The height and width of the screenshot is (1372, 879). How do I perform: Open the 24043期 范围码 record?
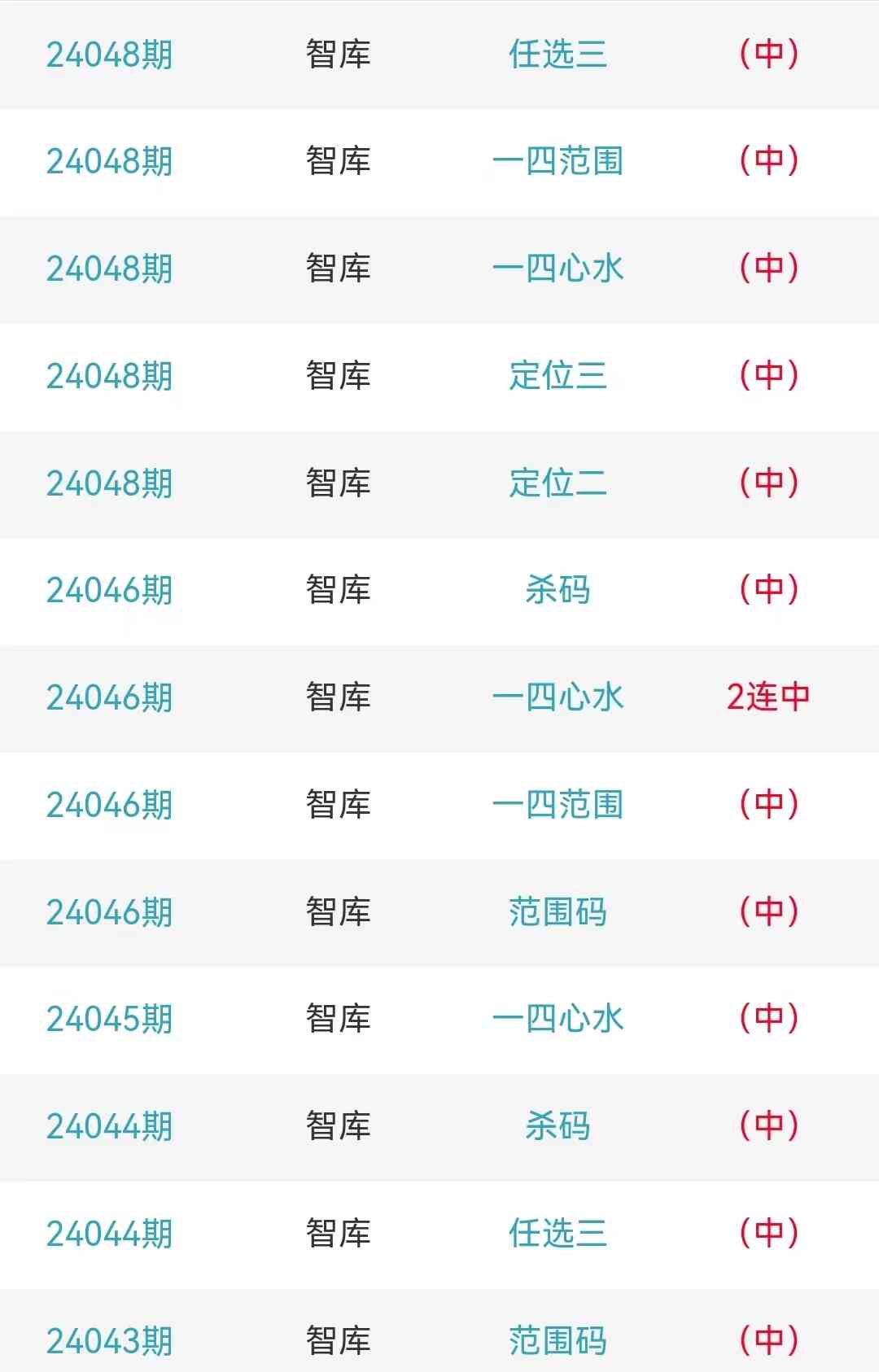pos(558,1340)
